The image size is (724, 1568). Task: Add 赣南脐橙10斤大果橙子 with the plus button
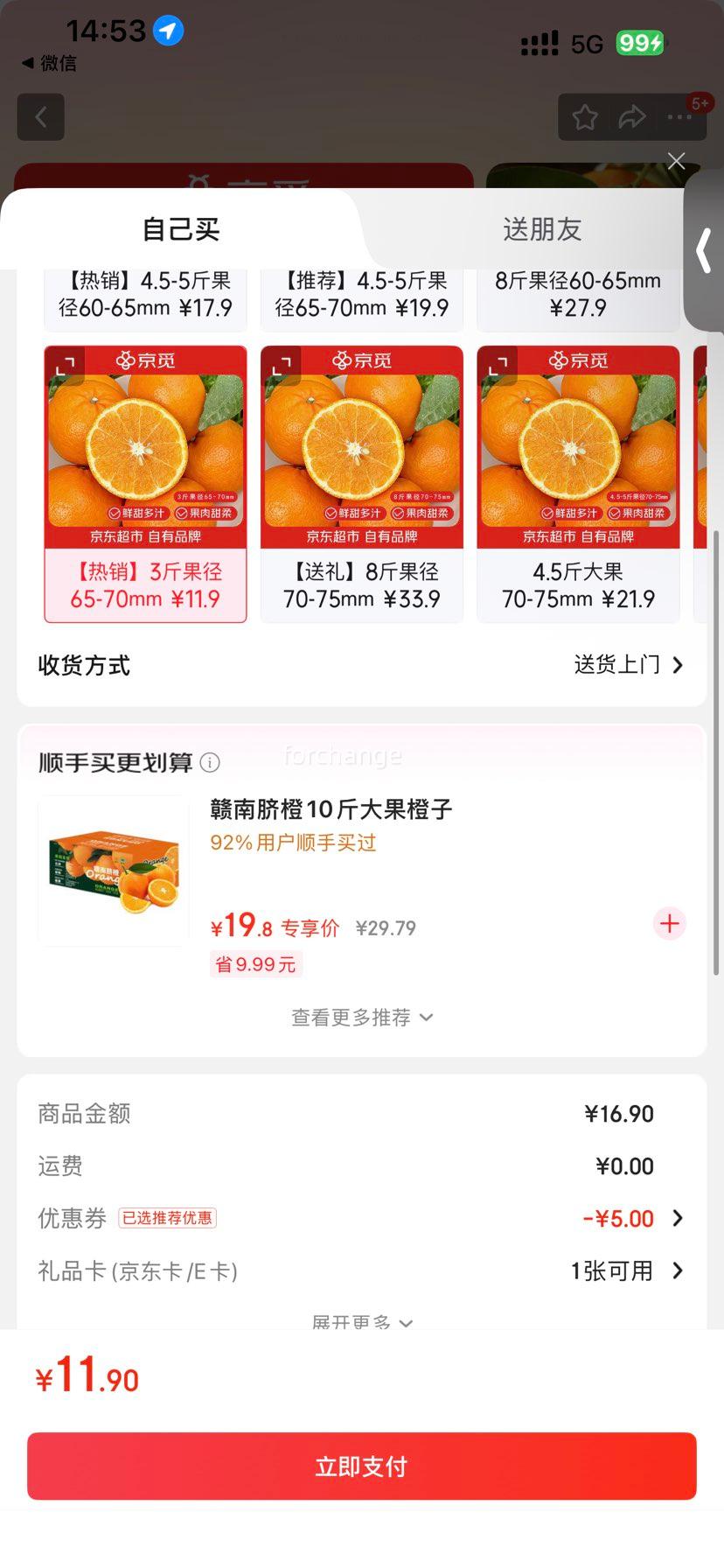point(670,924)
